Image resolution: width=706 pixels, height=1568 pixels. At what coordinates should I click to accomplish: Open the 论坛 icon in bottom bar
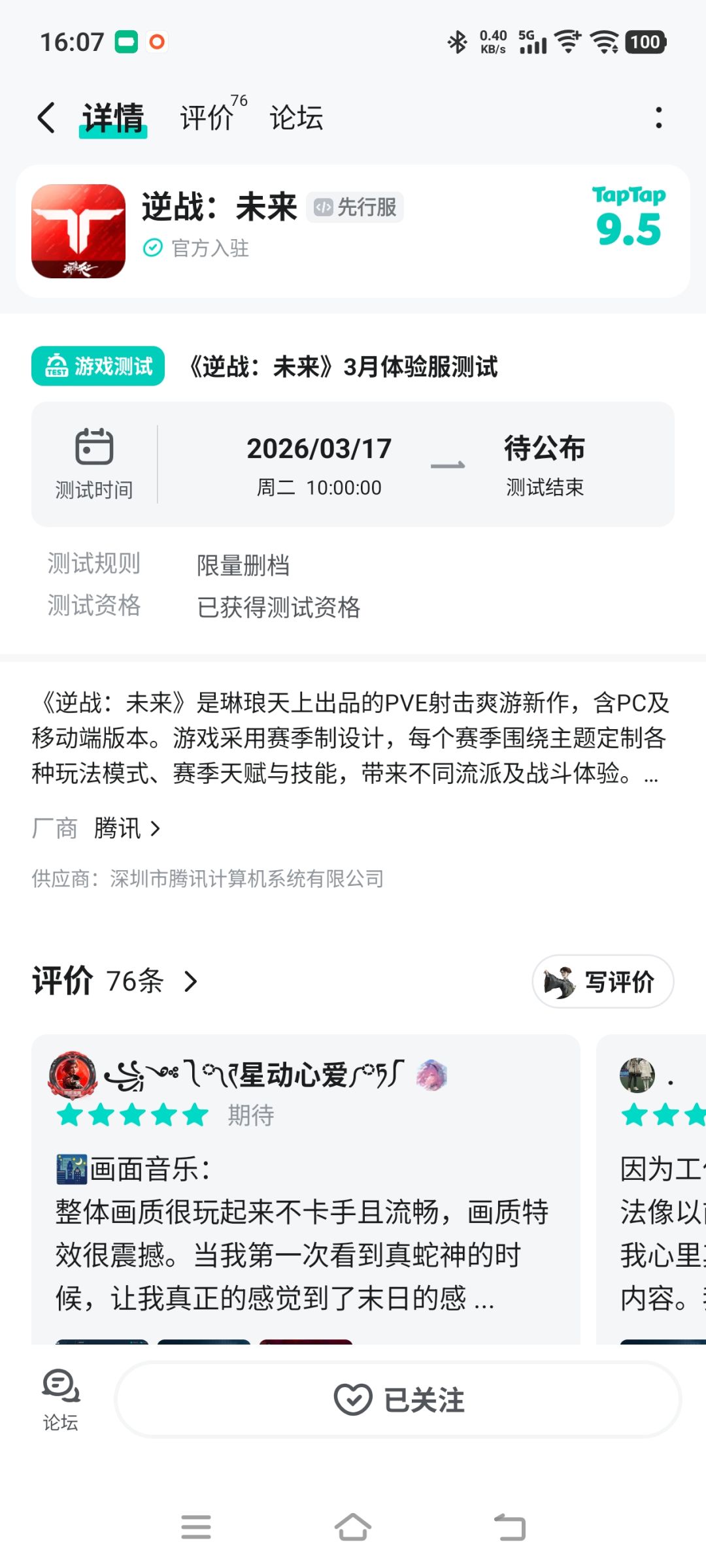[60, 1399]
